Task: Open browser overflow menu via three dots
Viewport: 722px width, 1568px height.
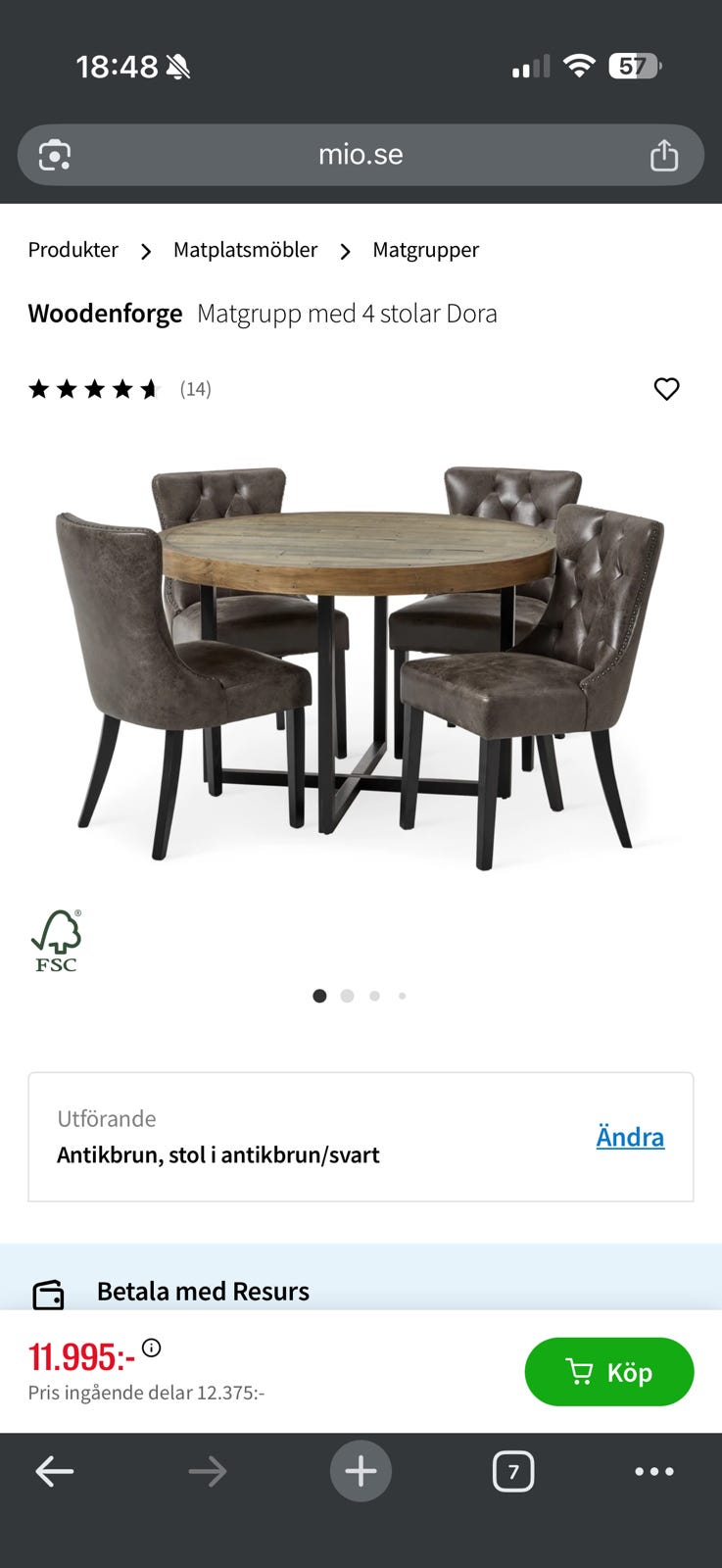Action: pos(654,1470)
